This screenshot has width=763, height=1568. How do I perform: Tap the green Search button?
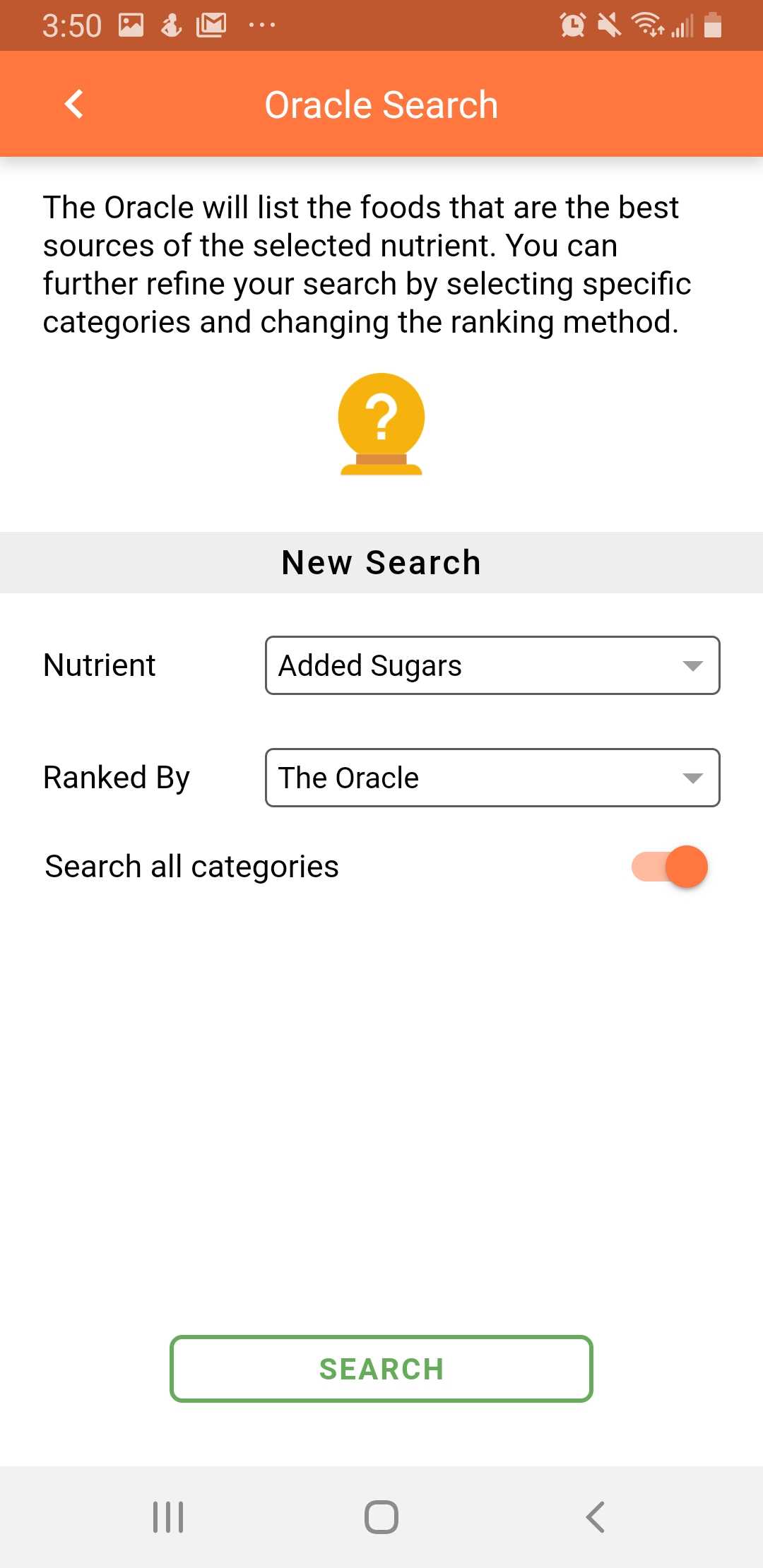[381, 1369]
